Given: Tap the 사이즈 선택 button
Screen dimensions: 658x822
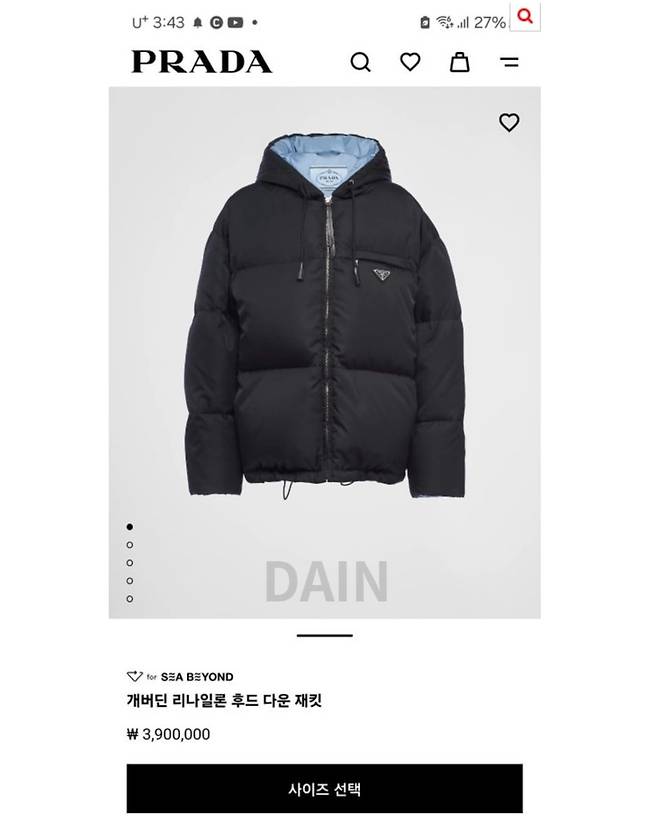Looking at the screenshot, I should (324, 789).
